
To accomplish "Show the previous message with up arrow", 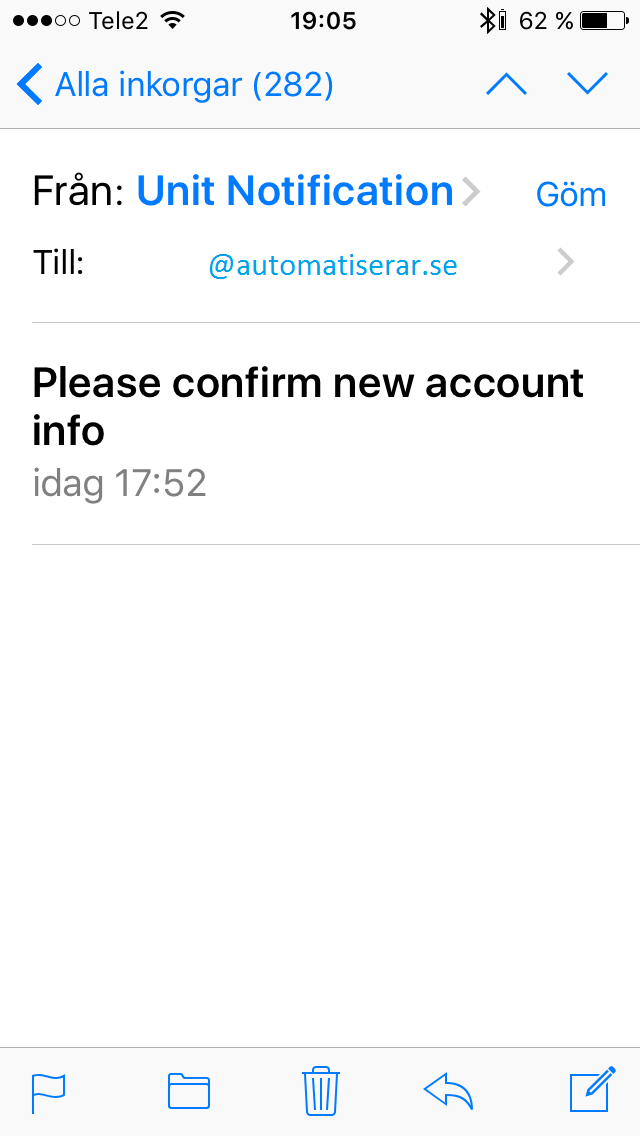I will click(x=507, y=85).
